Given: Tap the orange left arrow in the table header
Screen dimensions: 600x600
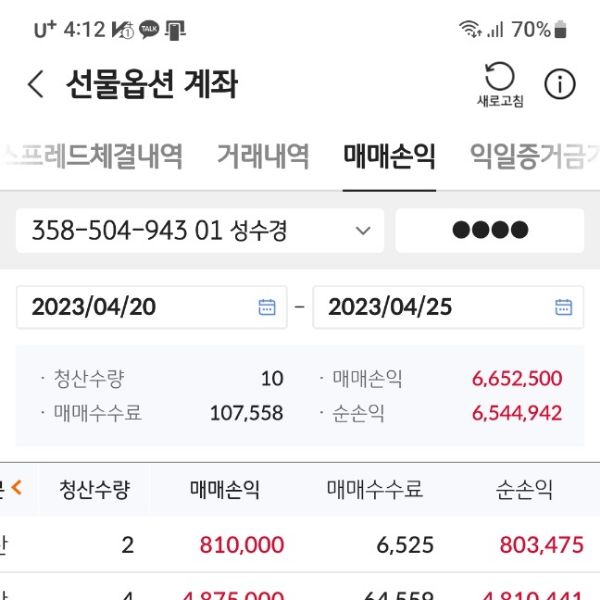Looking at the screenshot, I should click(16, 489).
